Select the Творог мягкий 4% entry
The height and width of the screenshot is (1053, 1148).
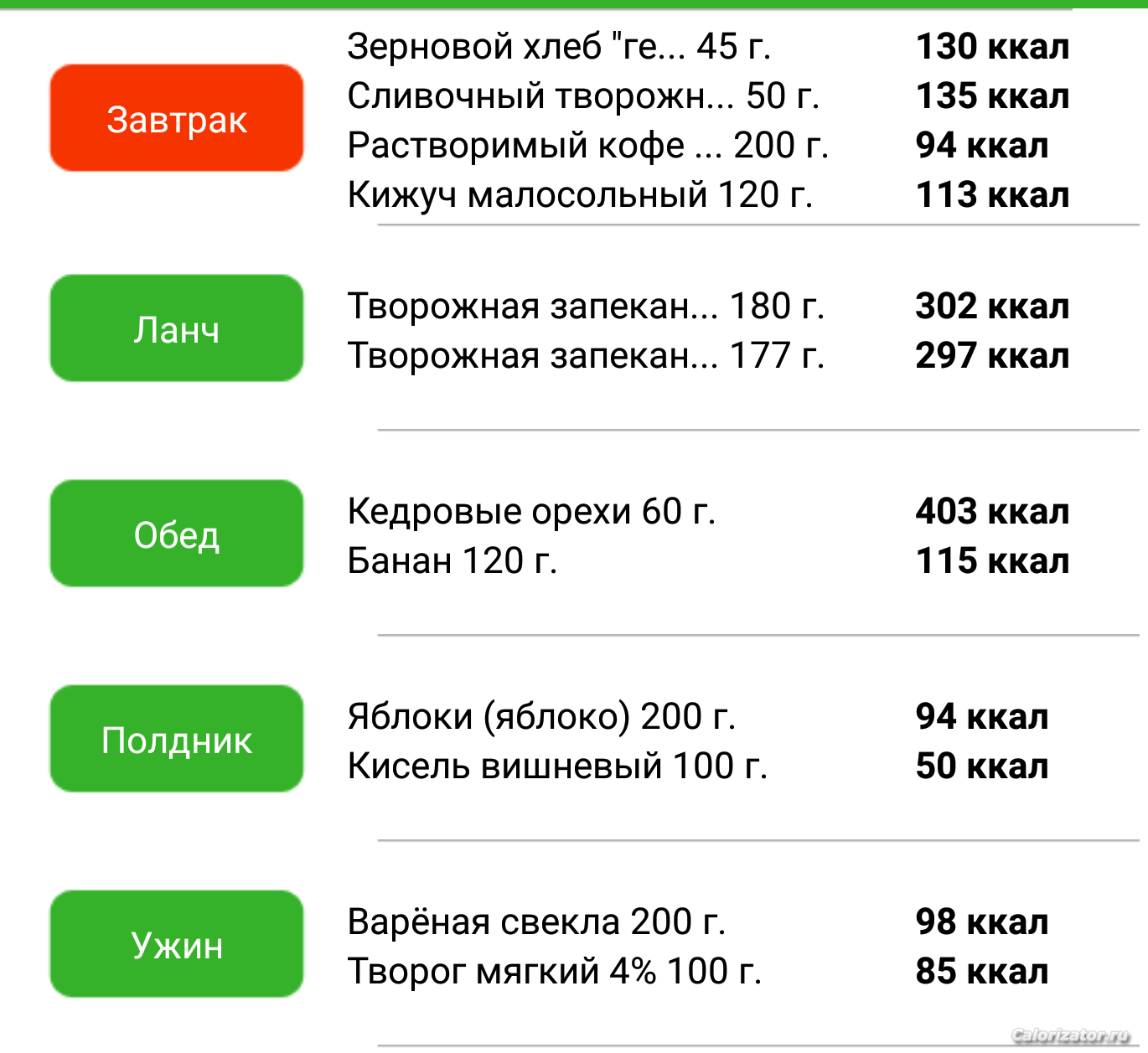click(x=554, y=971)
